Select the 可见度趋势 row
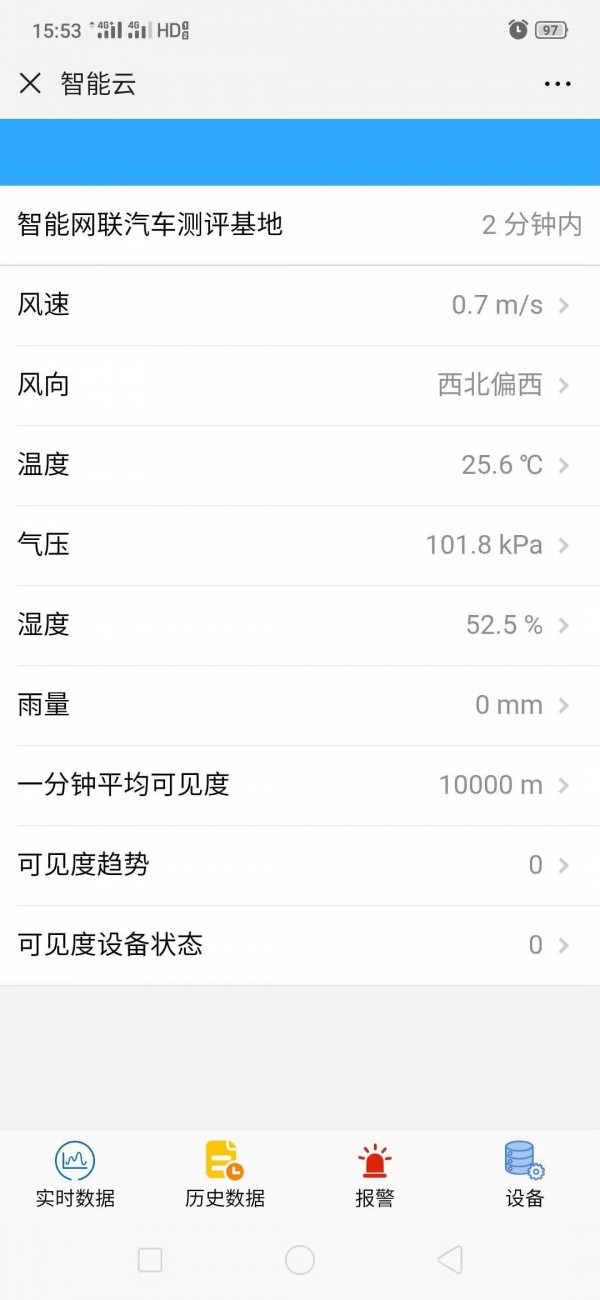The width and height of the screenshot is (600, 1300). (300, 865)
